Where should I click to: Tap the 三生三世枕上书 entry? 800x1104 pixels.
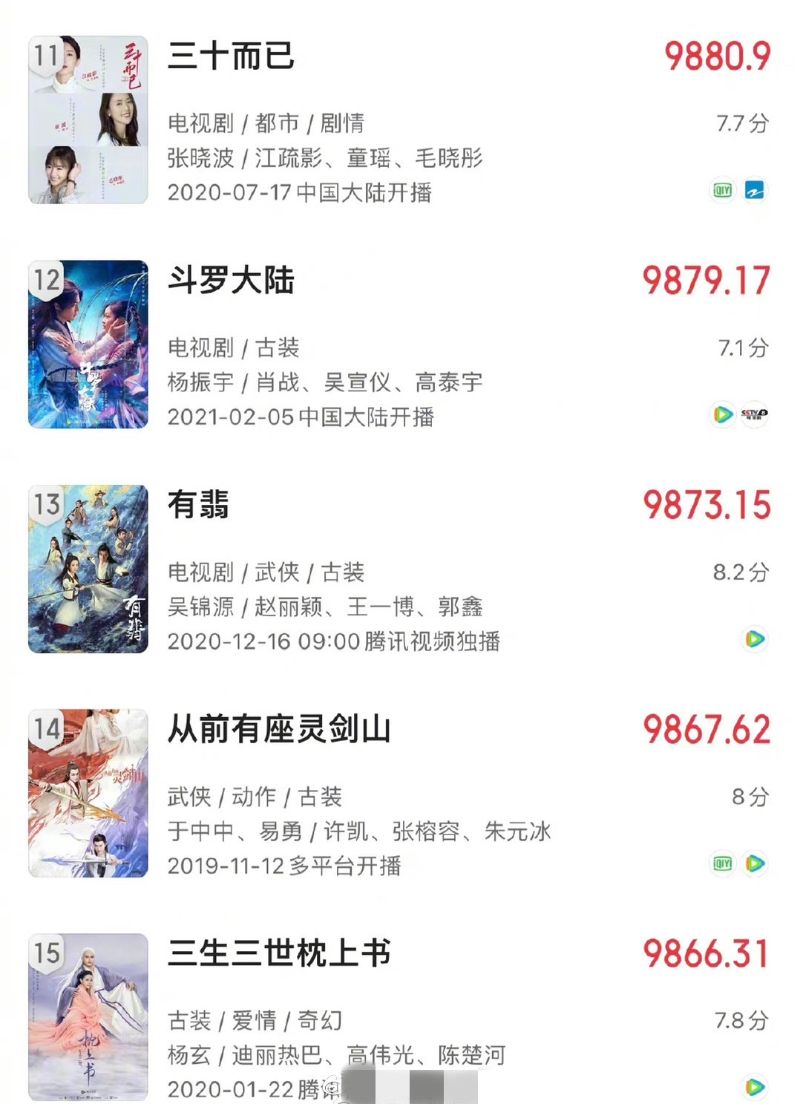point(279,954)
